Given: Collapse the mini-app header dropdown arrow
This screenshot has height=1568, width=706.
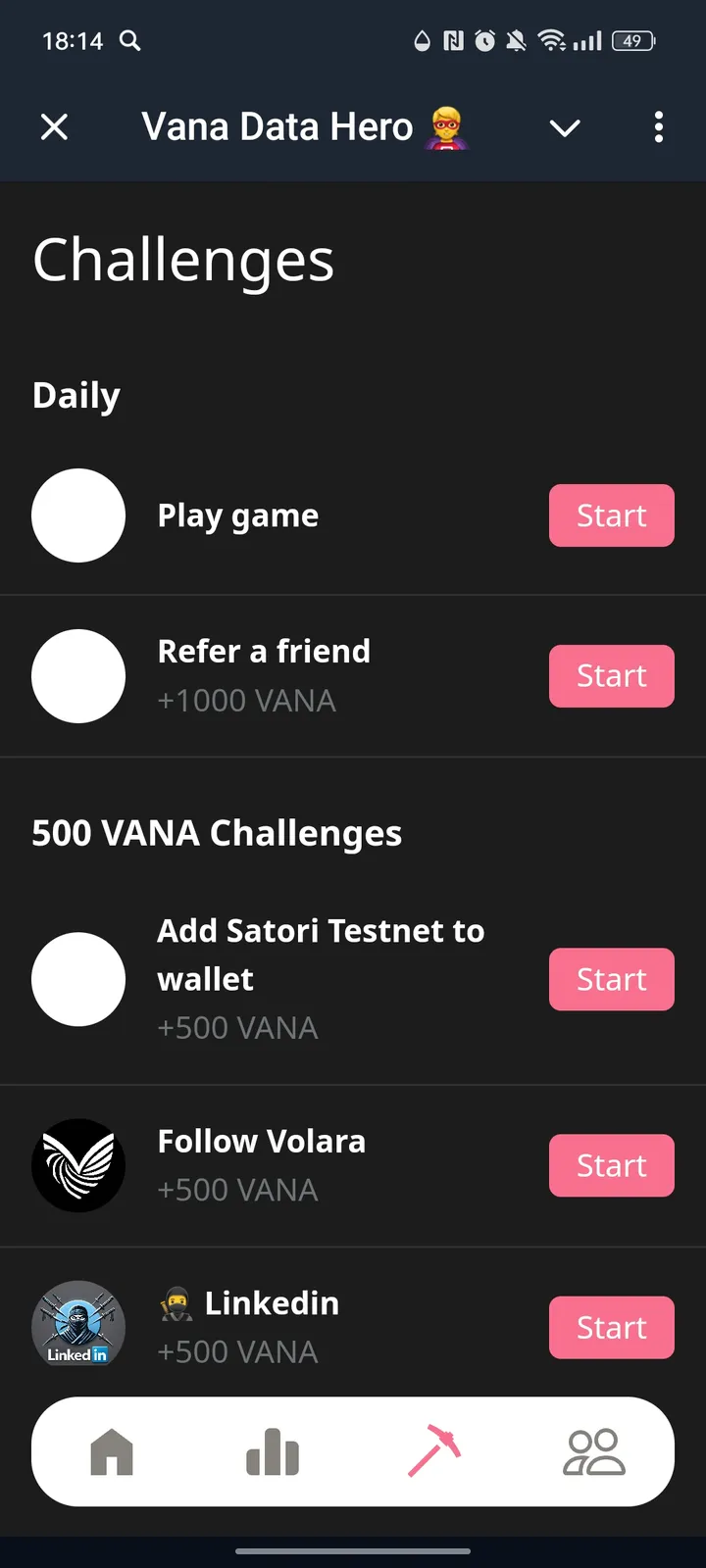Looking at the screenshot, I should coord(565,127).
